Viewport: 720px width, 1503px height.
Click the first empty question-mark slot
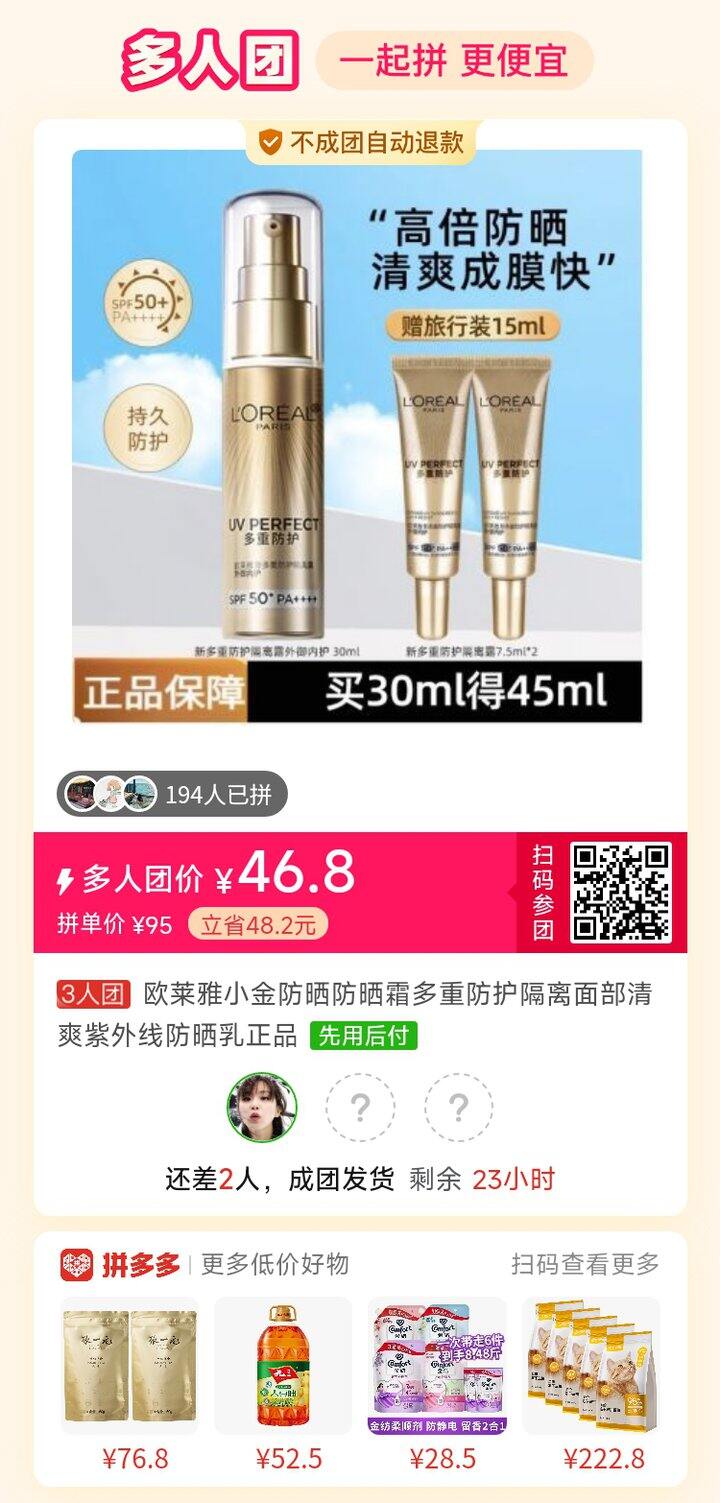coord(360,1105)
